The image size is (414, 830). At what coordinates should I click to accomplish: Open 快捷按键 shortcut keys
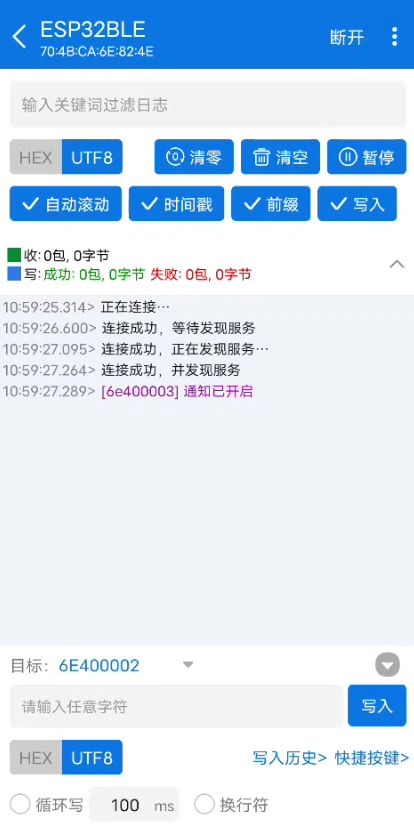372,757
